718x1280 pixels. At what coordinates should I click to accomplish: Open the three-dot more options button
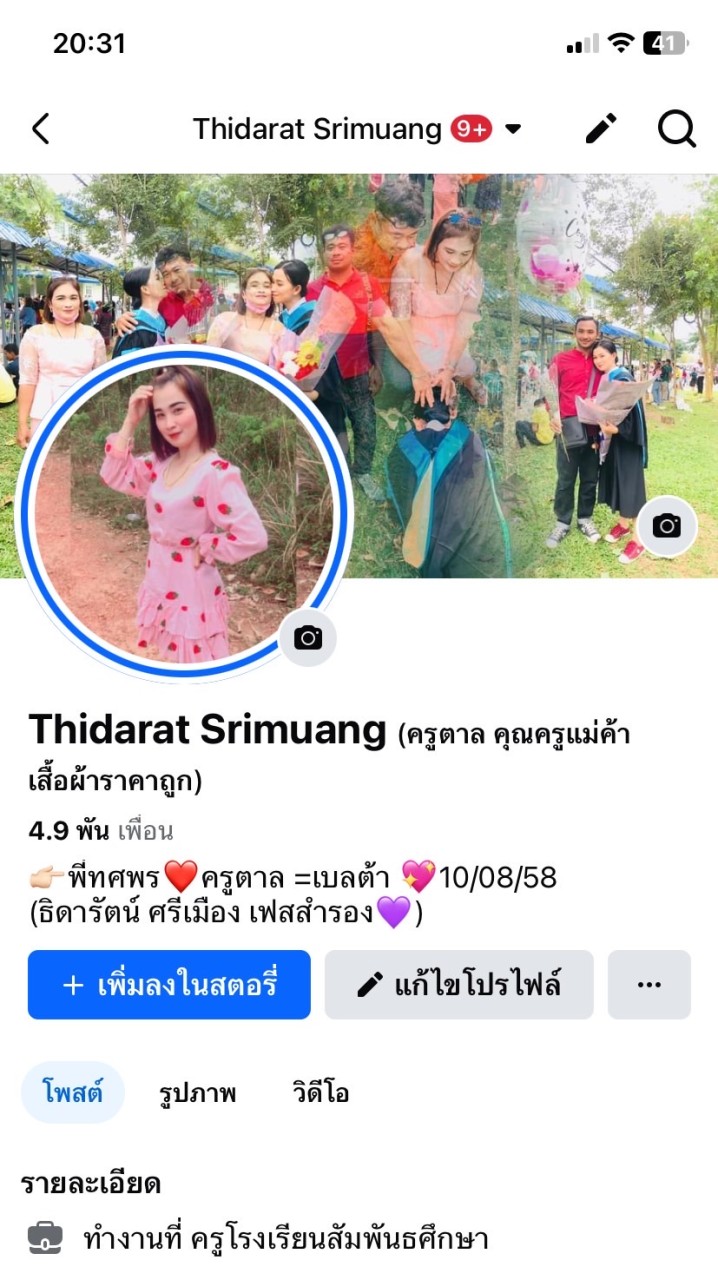pyautogui.click(x=649, y=985)
